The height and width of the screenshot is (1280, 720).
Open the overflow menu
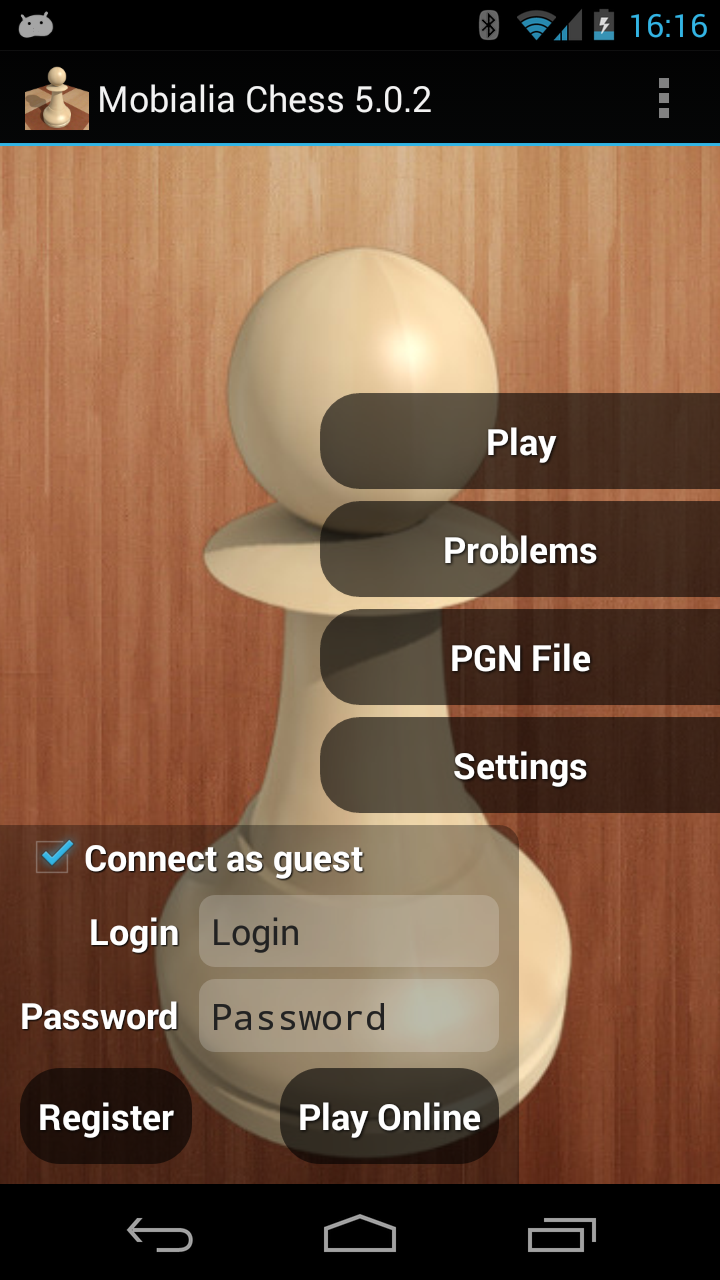click(663, 99)
